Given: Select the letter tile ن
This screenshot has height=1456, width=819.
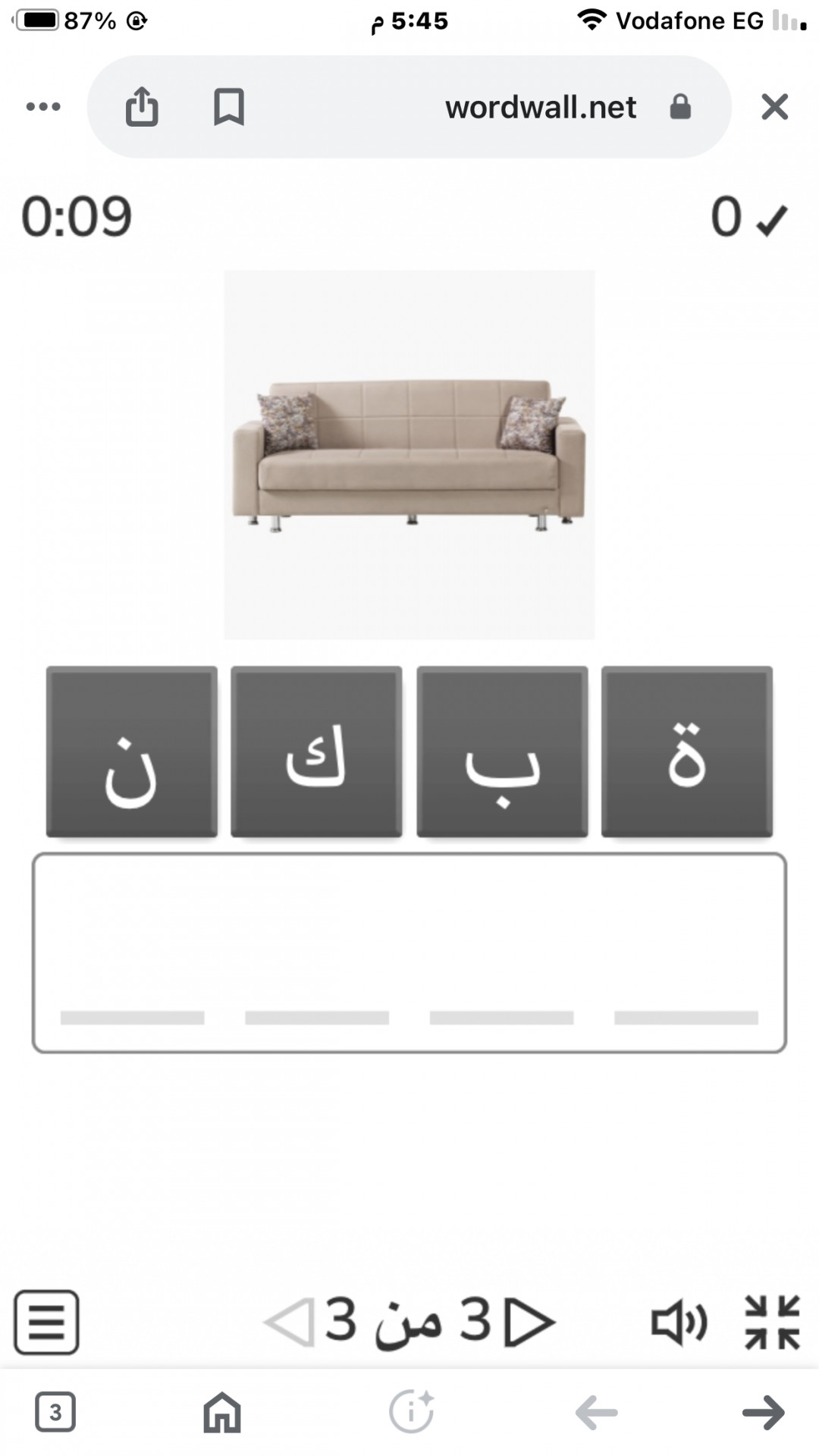Looking at the screenshot, I should 132,752.
